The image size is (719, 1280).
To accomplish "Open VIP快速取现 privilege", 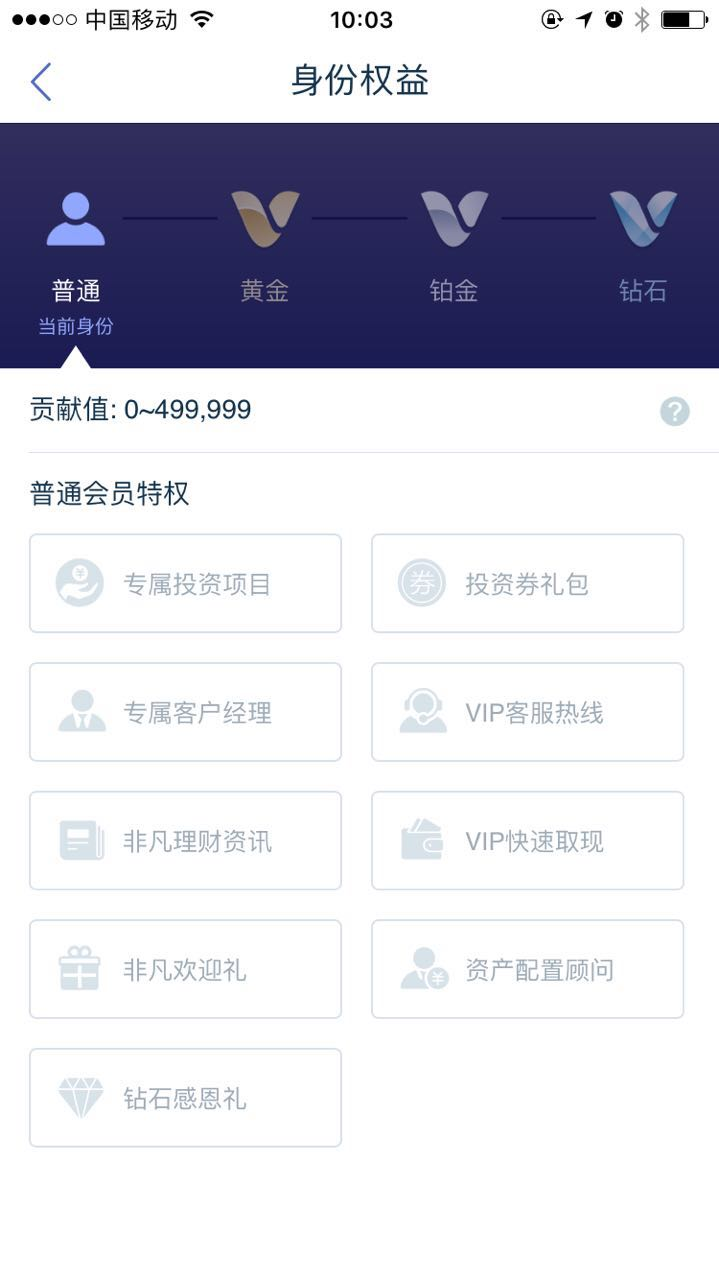I will (x=527, y=841).
